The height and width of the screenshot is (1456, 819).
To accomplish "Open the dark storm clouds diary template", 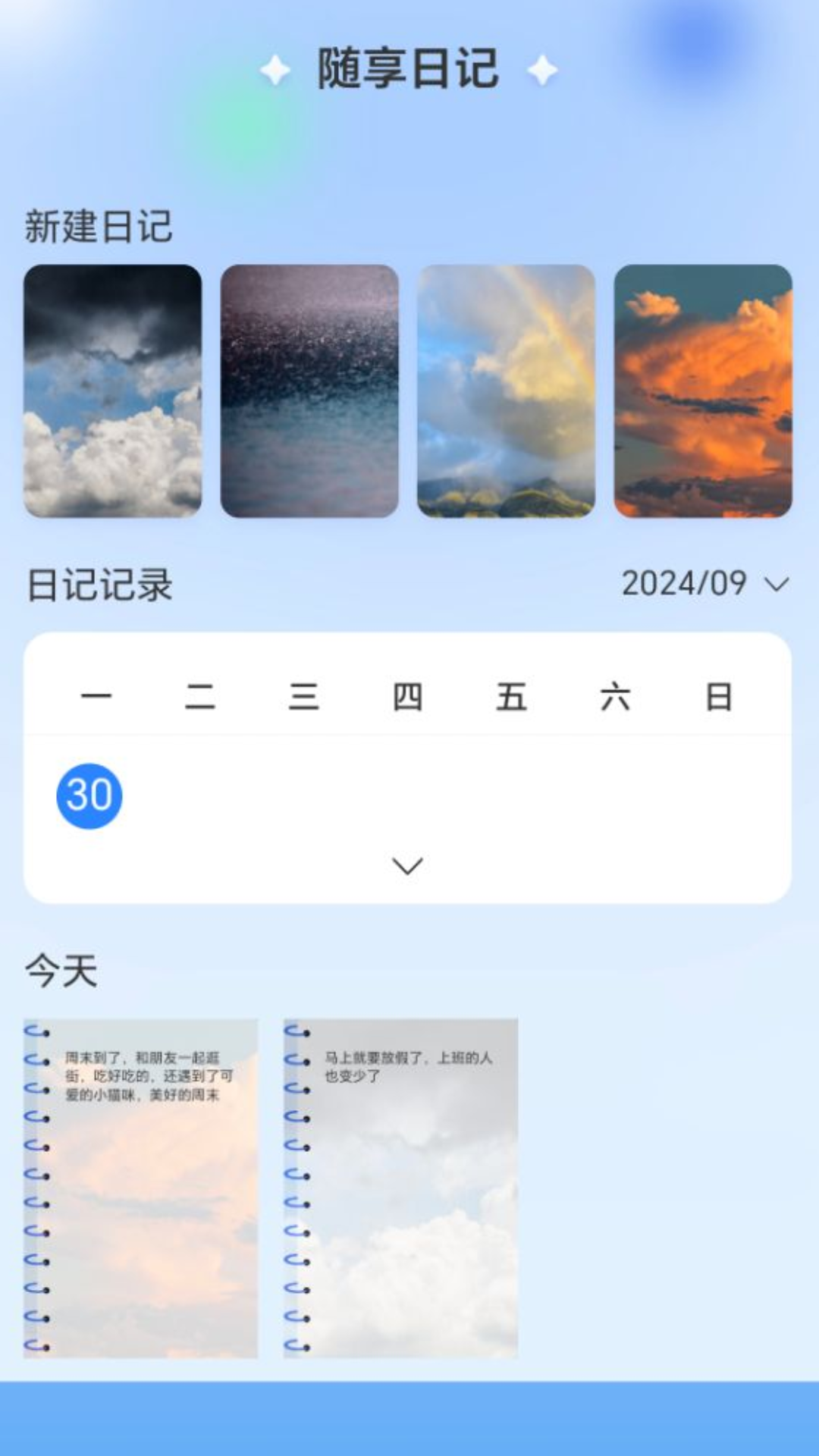I will click(x=112, y=391).
